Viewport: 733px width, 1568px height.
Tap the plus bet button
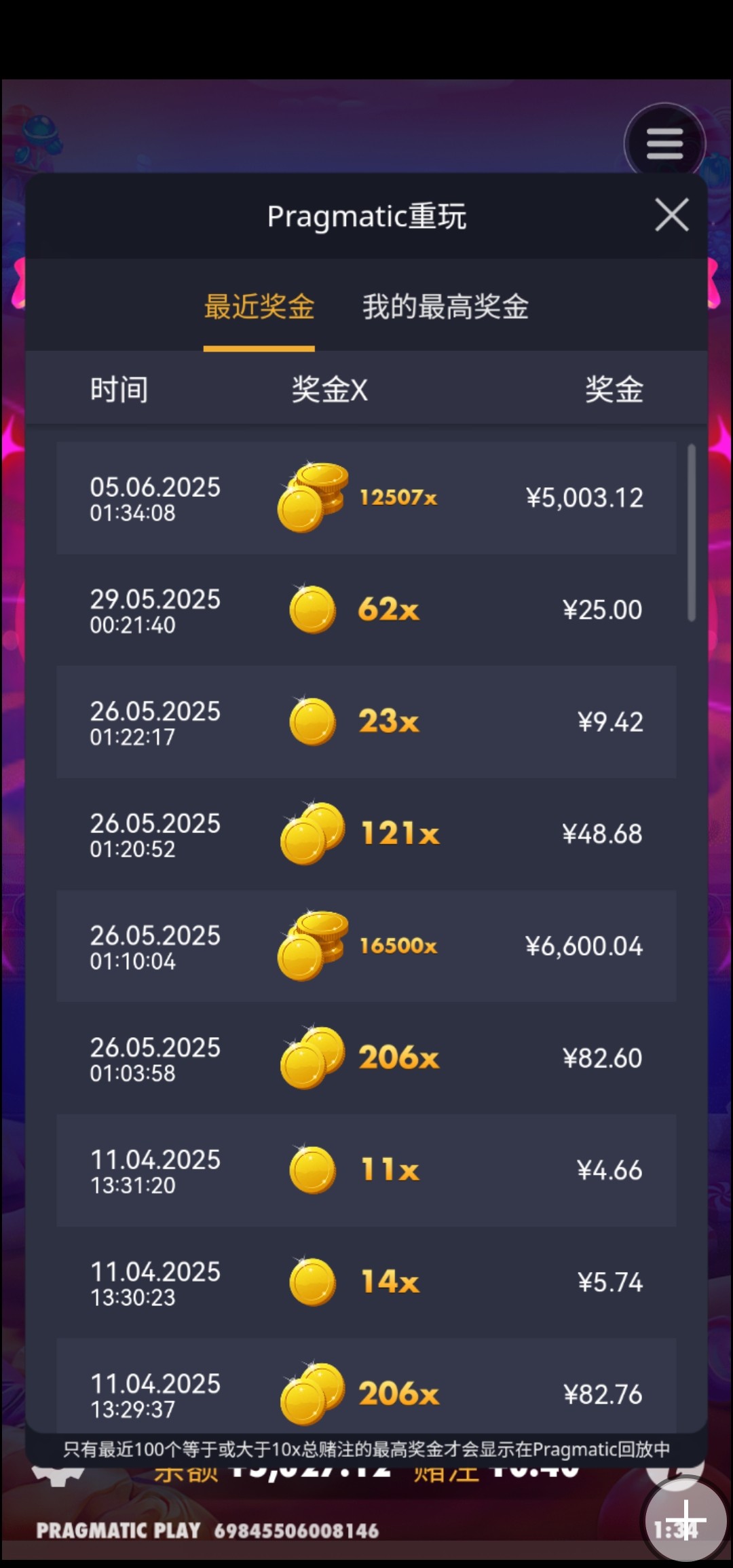(x=685, y=1520)
